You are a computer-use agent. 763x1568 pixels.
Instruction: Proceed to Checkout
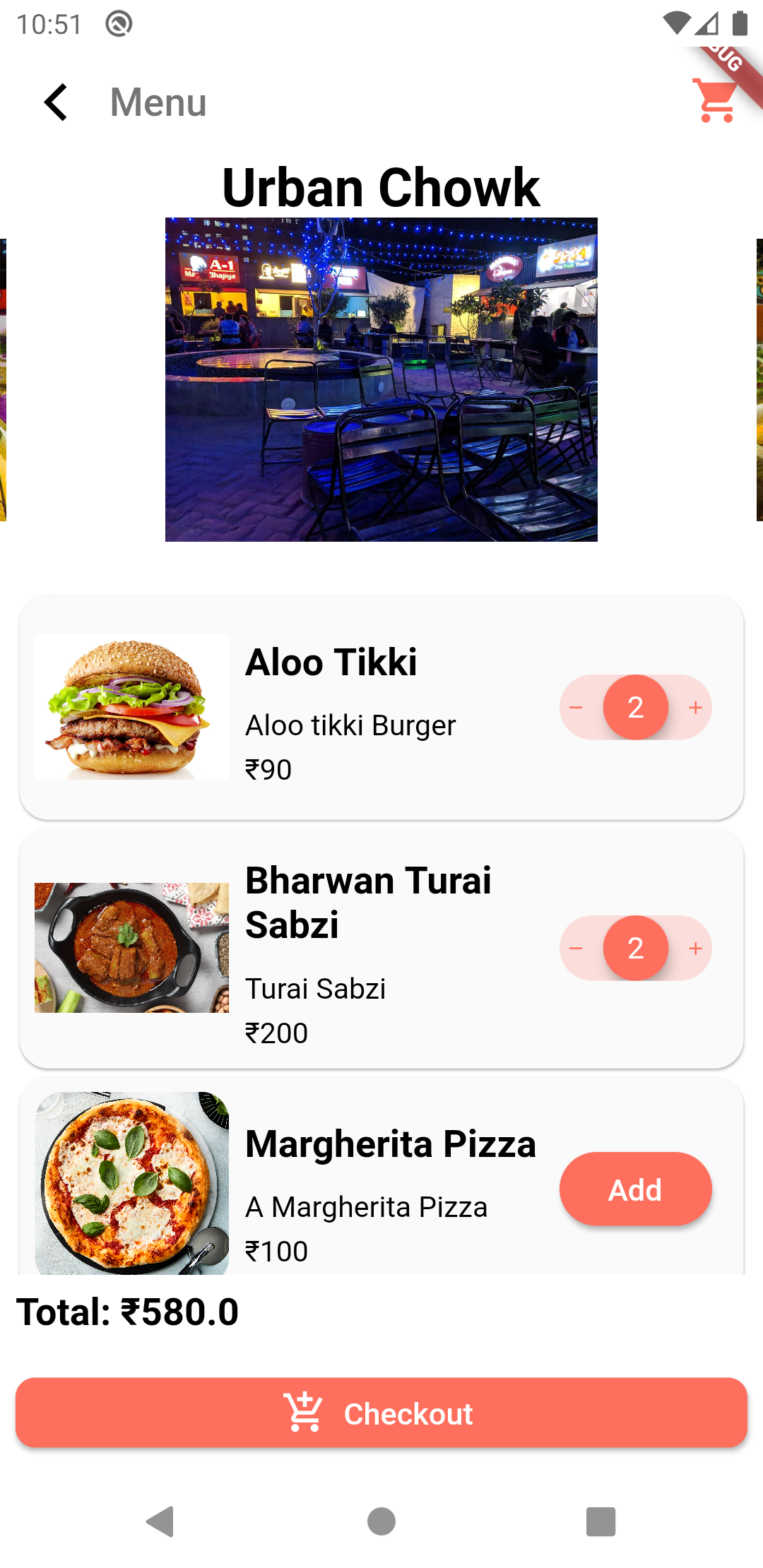(x=381, y=1413)
